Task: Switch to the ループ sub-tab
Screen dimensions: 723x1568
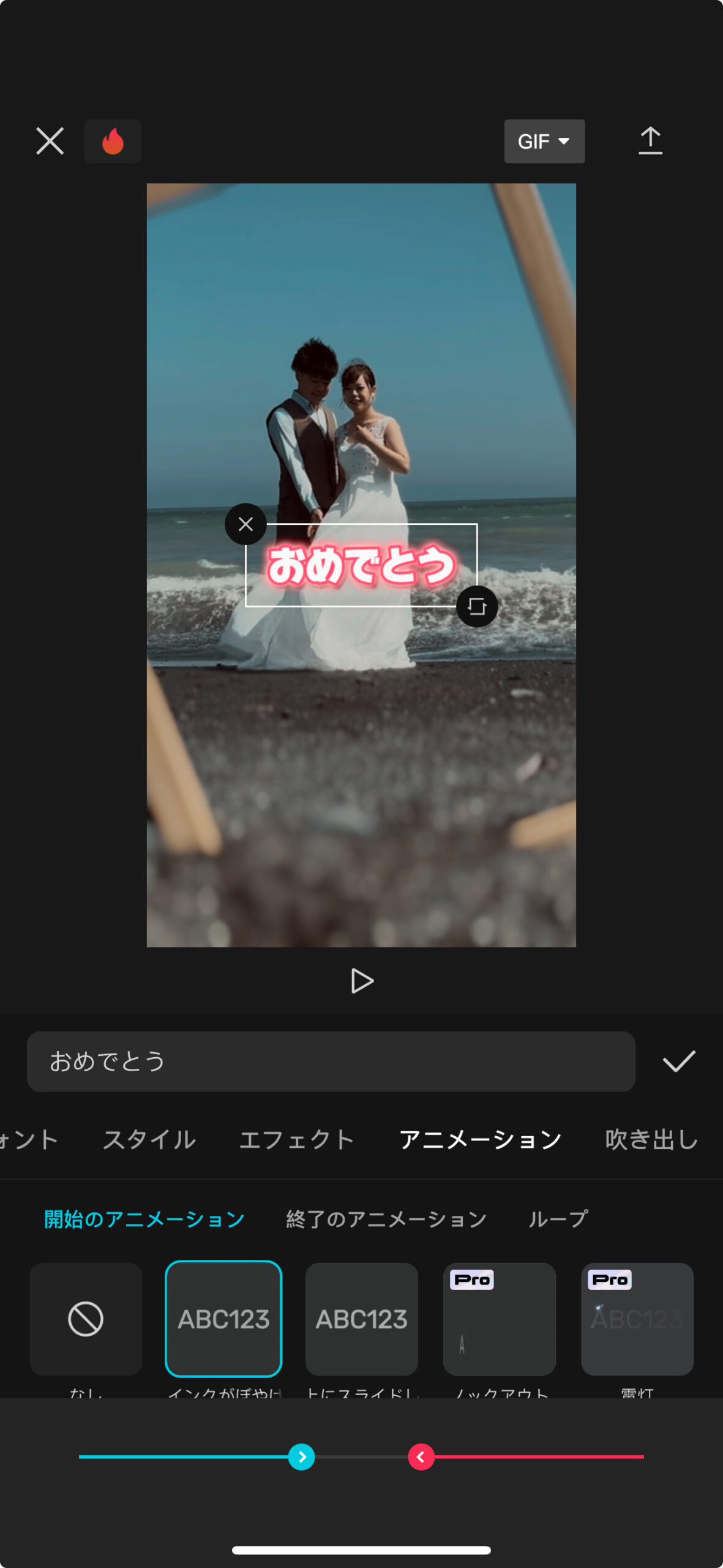Action: tap(558, 1219)
